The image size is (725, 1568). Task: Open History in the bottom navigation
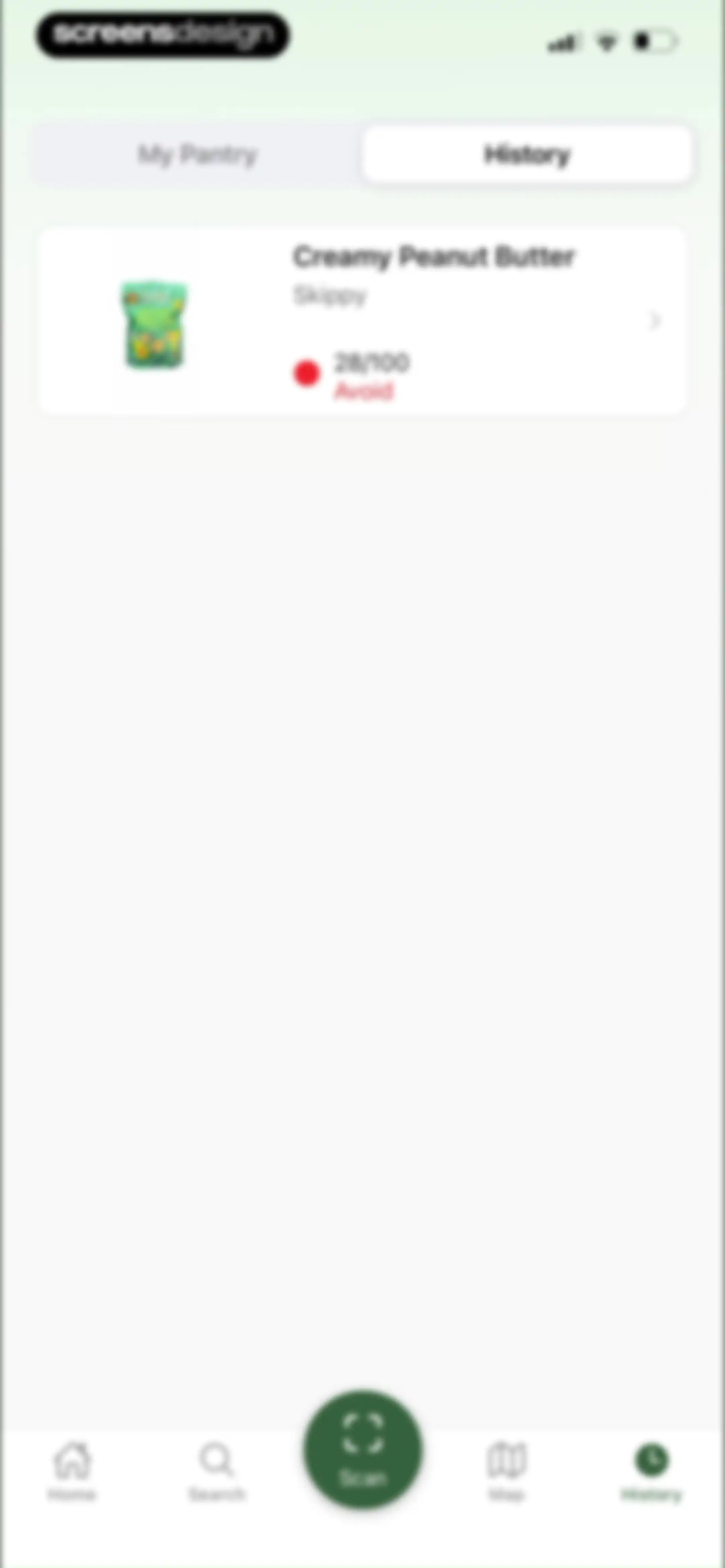click(x=651, y=1471)
